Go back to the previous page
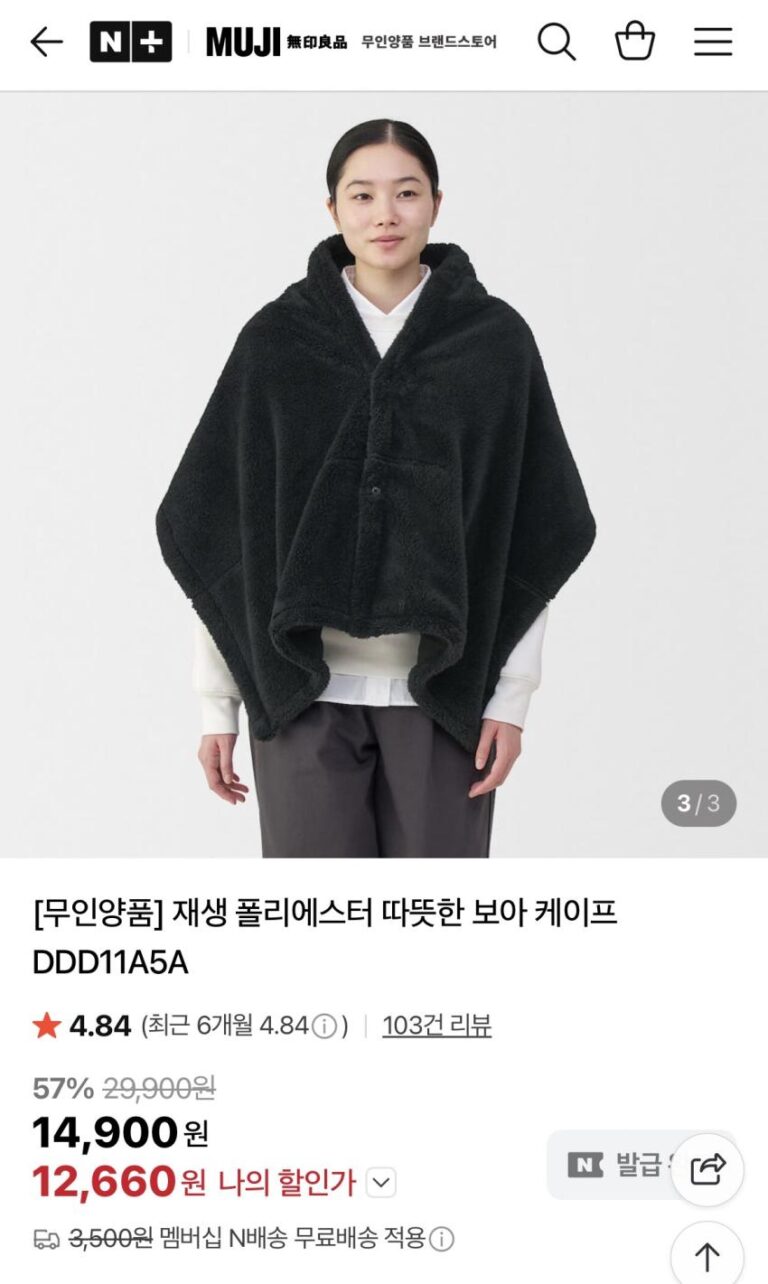This screenshot has width=768, height=1284. (46, 42)
